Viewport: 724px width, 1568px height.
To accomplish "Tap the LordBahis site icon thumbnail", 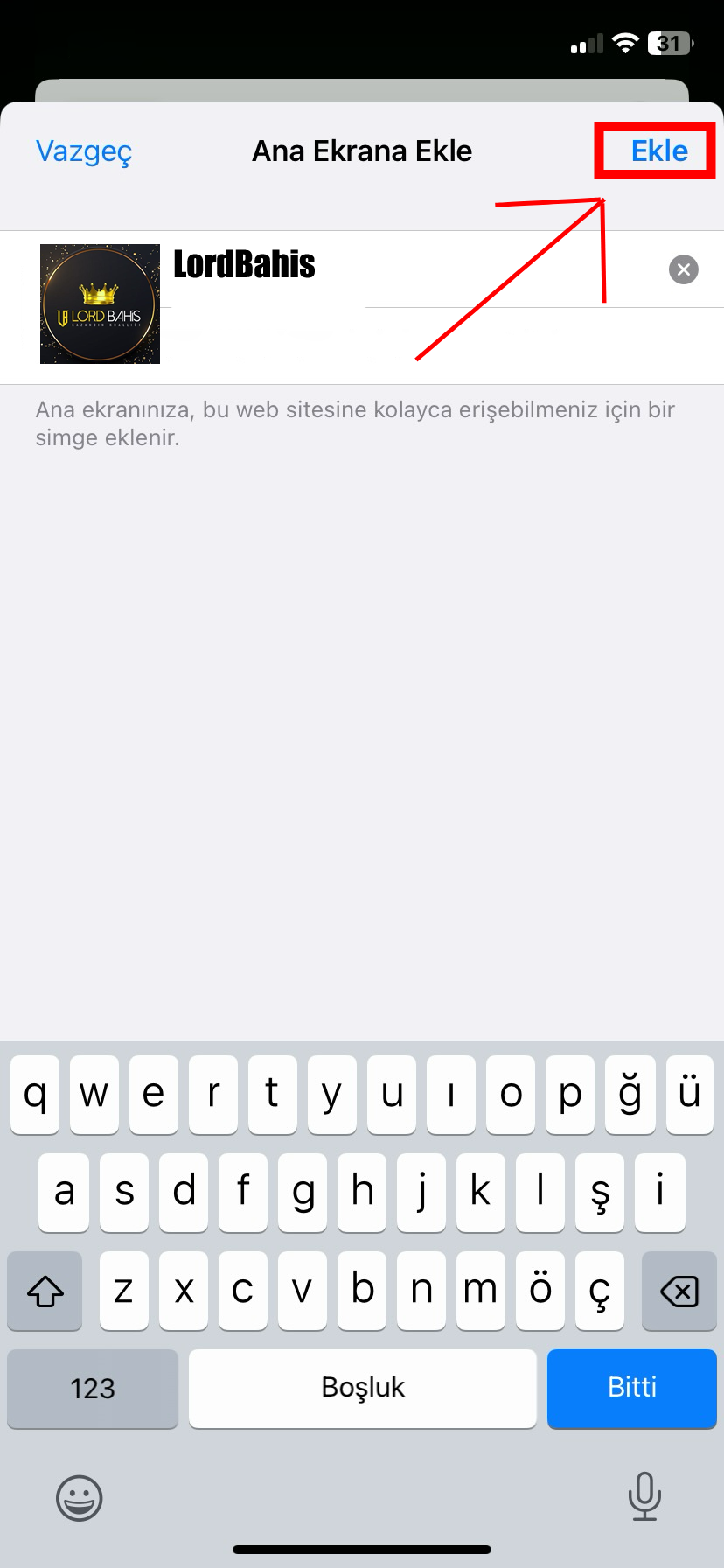I will tap(99, 304).
